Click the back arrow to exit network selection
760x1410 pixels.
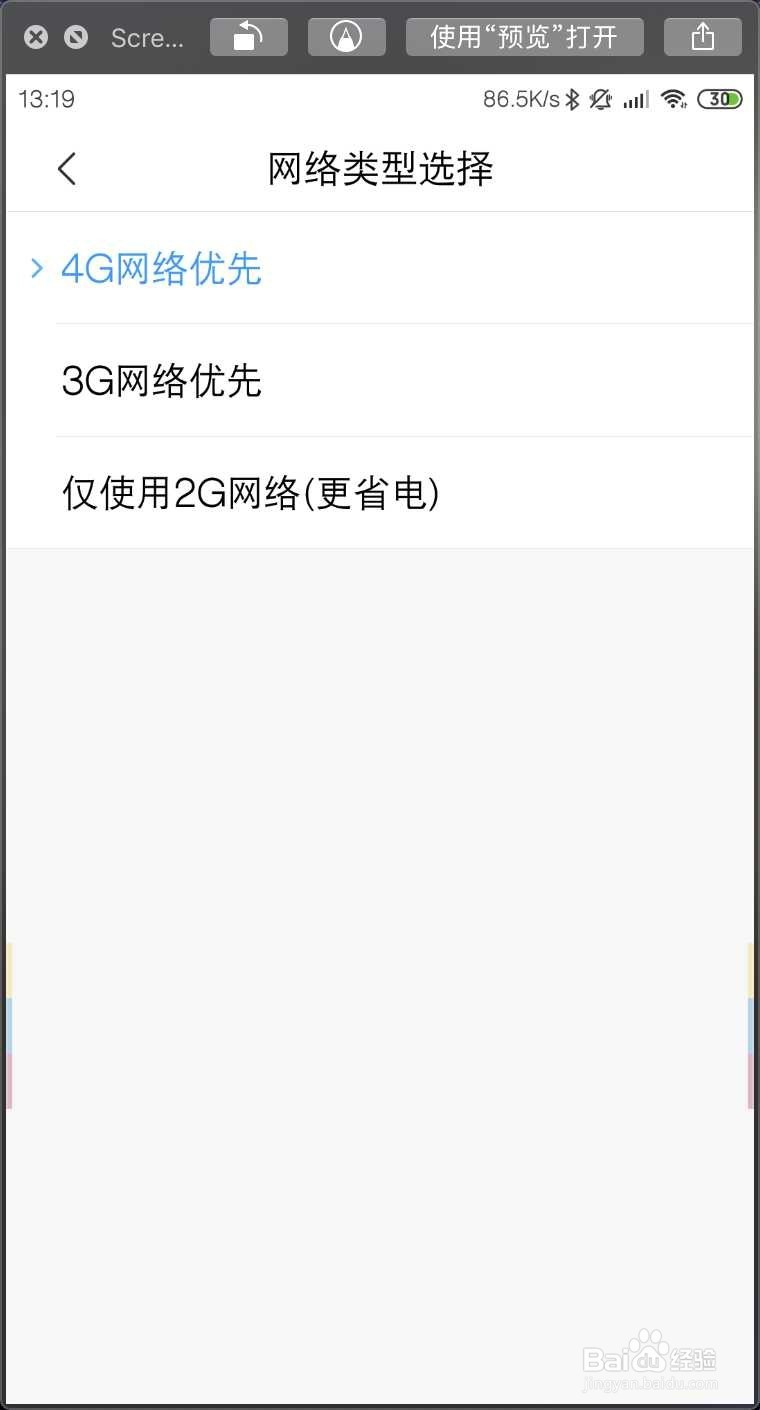pos(66,168)
